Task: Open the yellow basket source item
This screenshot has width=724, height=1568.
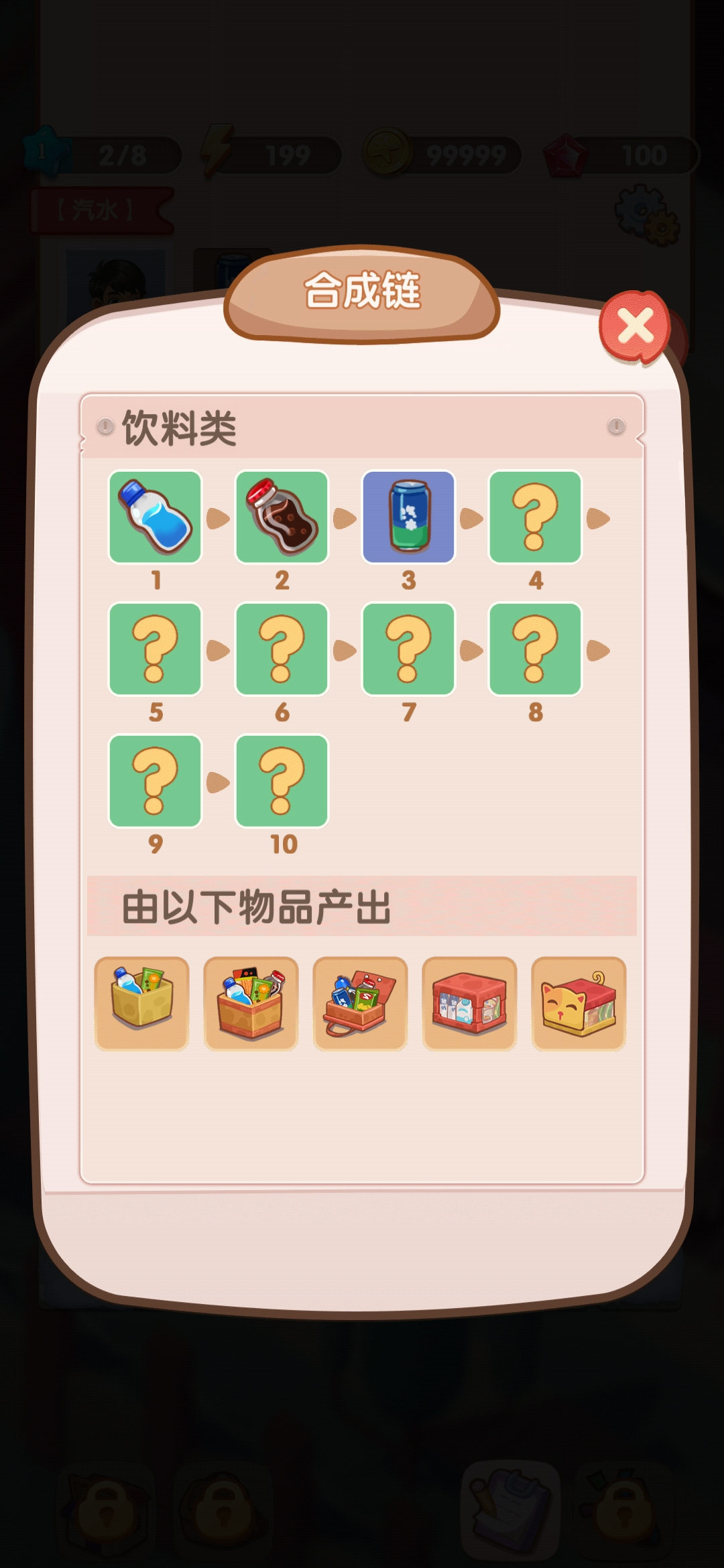Action: (142, 1002)
